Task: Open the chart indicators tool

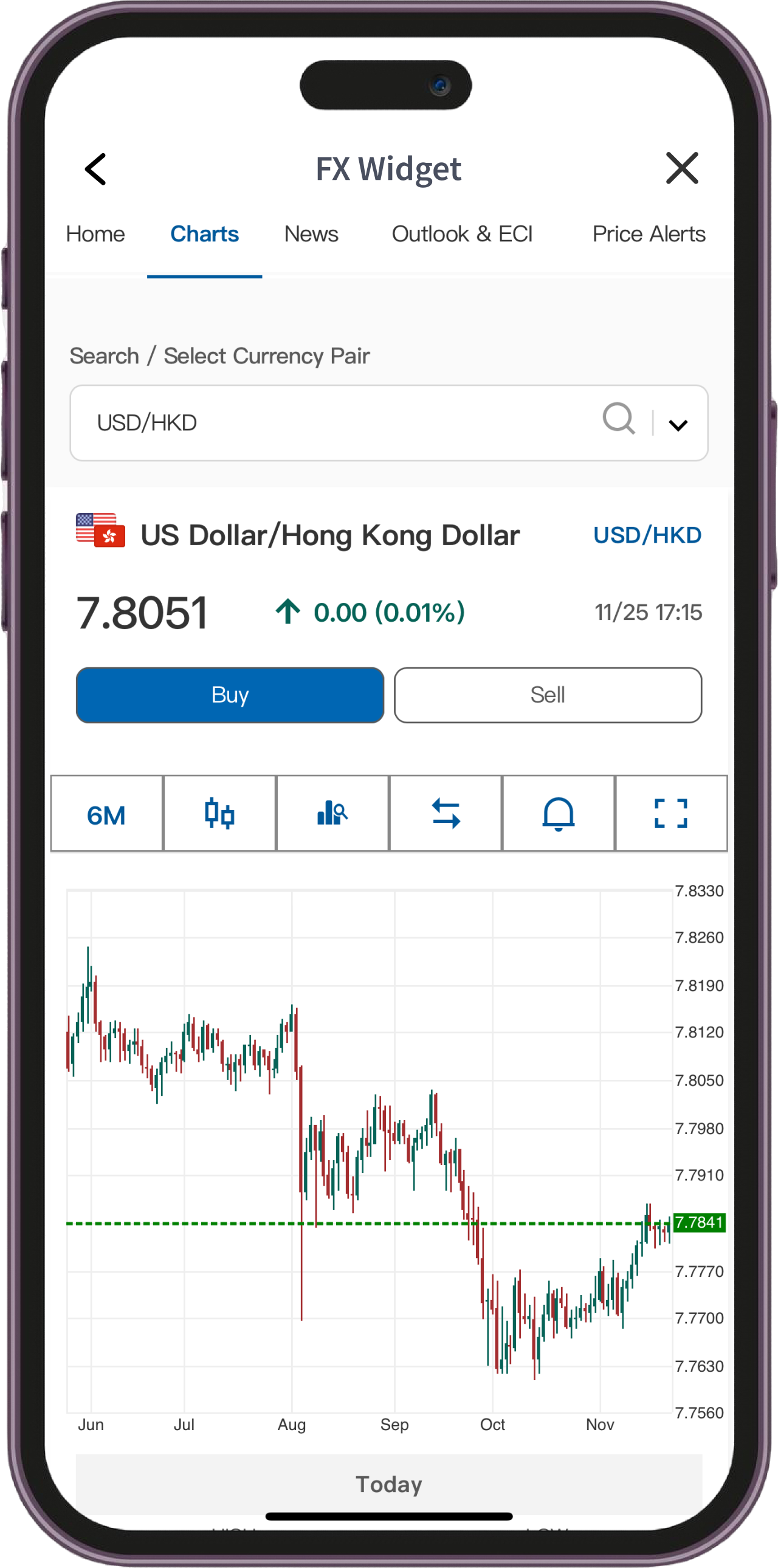Action: (332, 814)
